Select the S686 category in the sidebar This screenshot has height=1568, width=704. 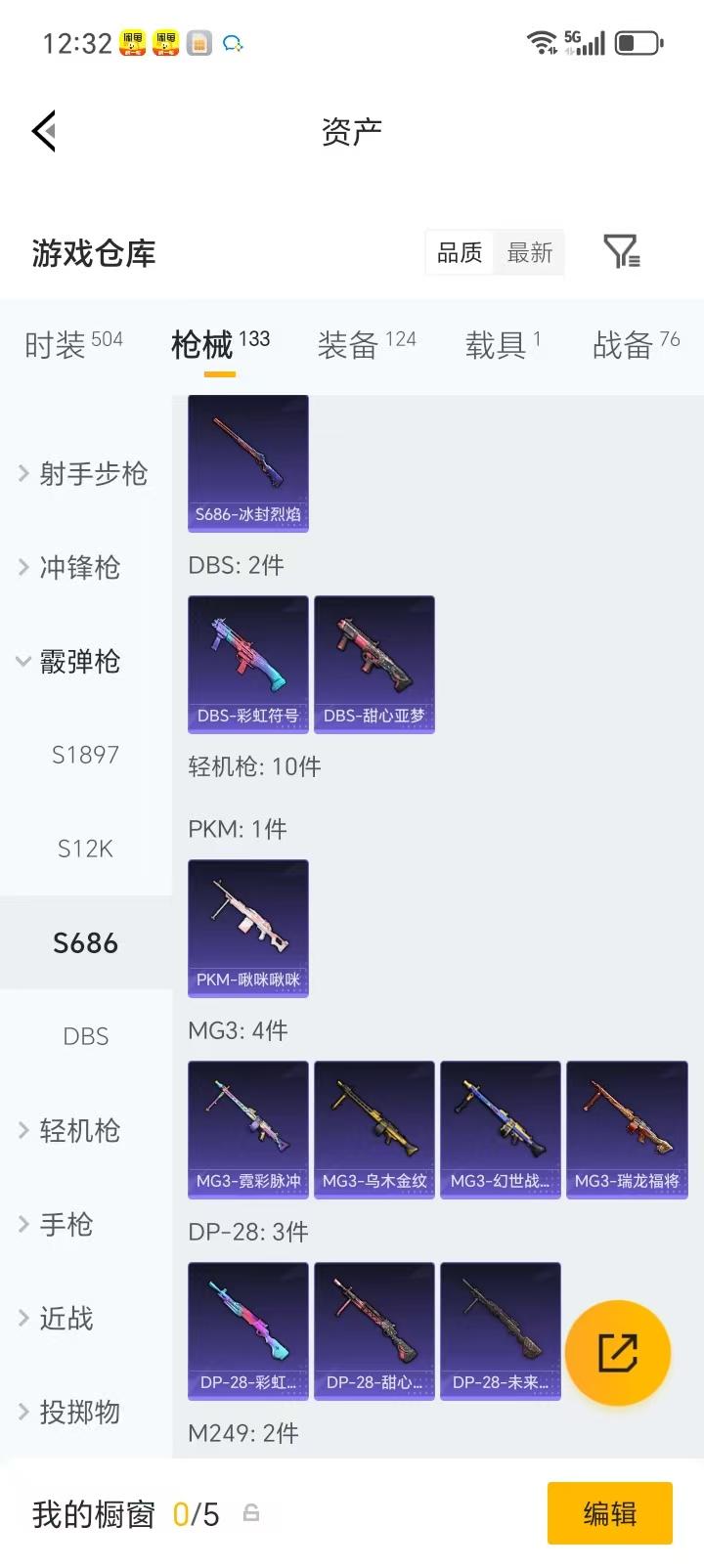coord(85,942)
